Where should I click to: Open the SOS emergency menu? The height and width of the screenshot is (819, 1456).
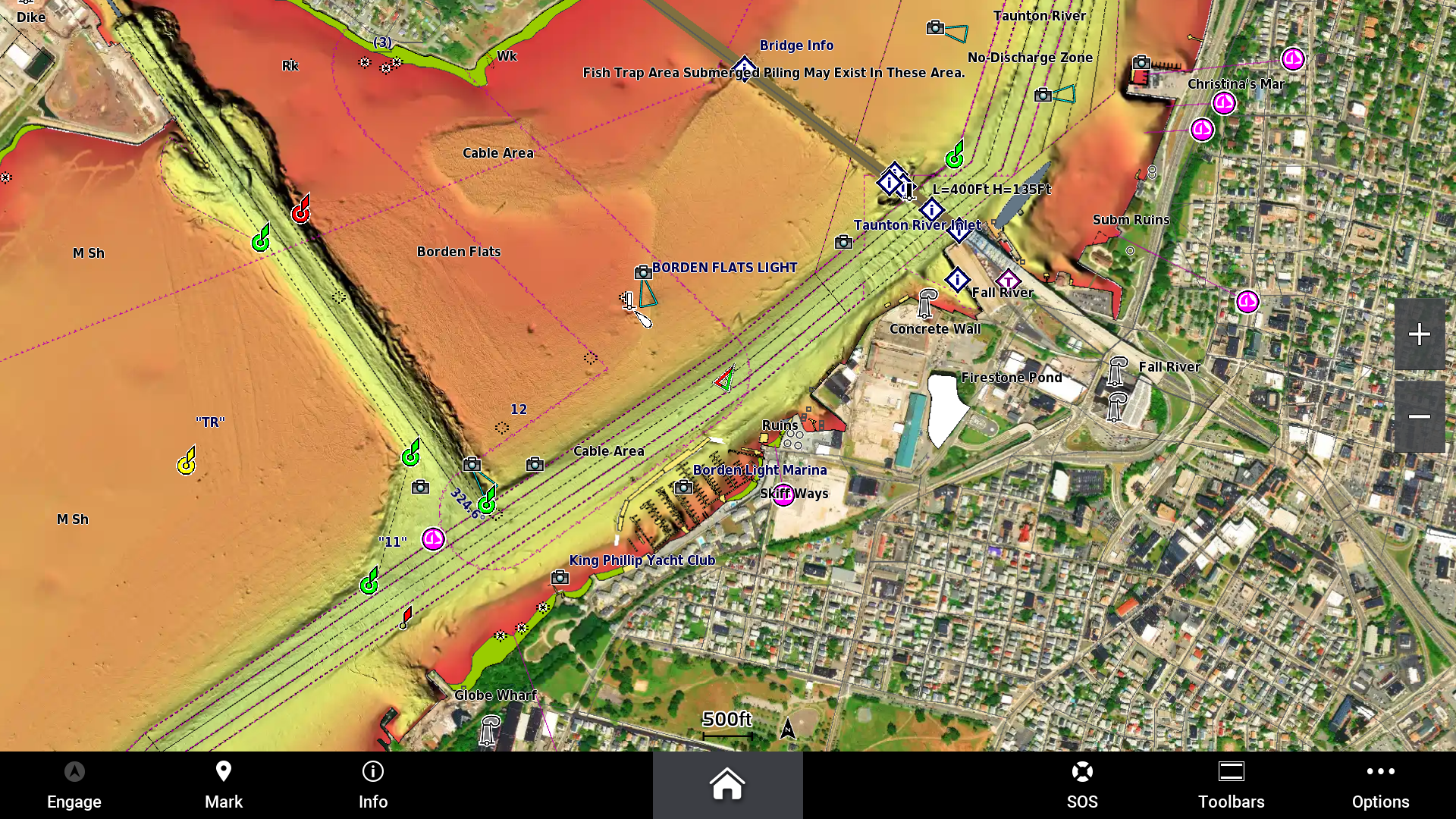[x=1082, y=785]
